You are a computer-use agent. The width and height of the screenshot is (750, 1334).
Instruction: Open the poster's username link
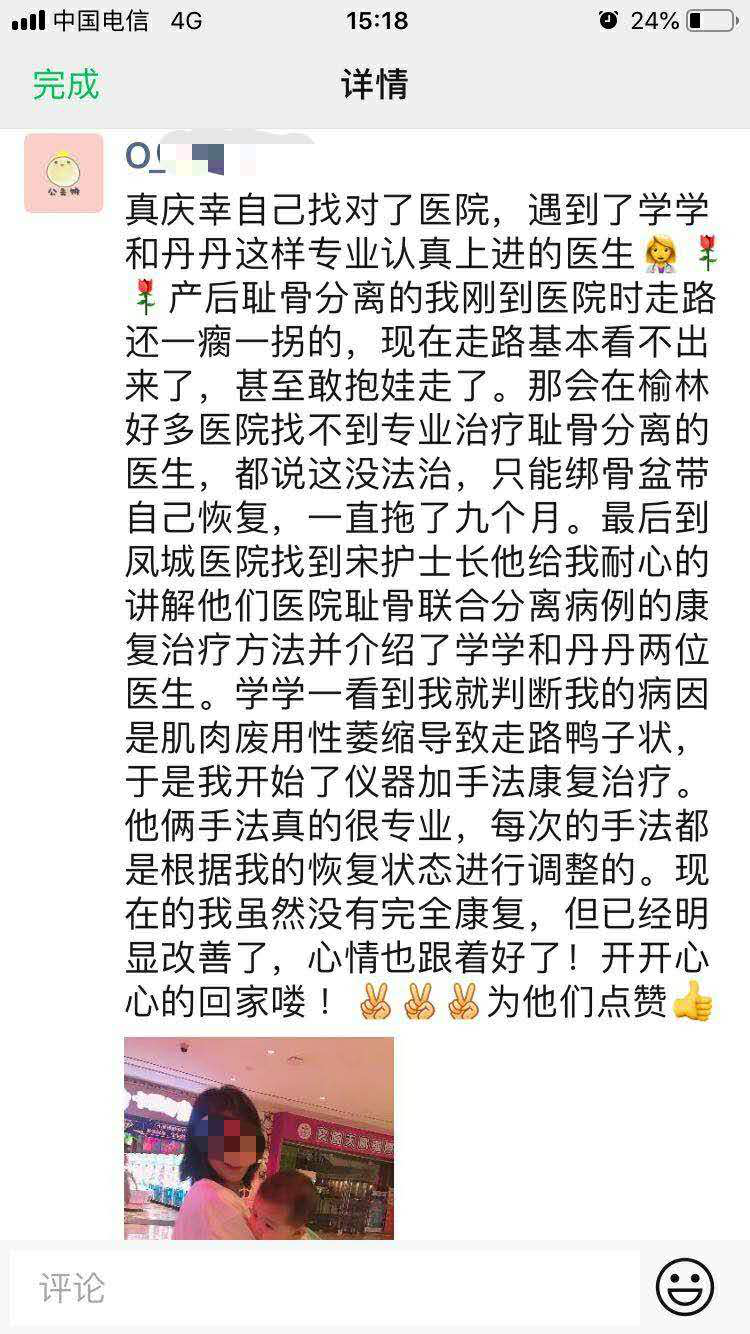[x=175, y=158]
